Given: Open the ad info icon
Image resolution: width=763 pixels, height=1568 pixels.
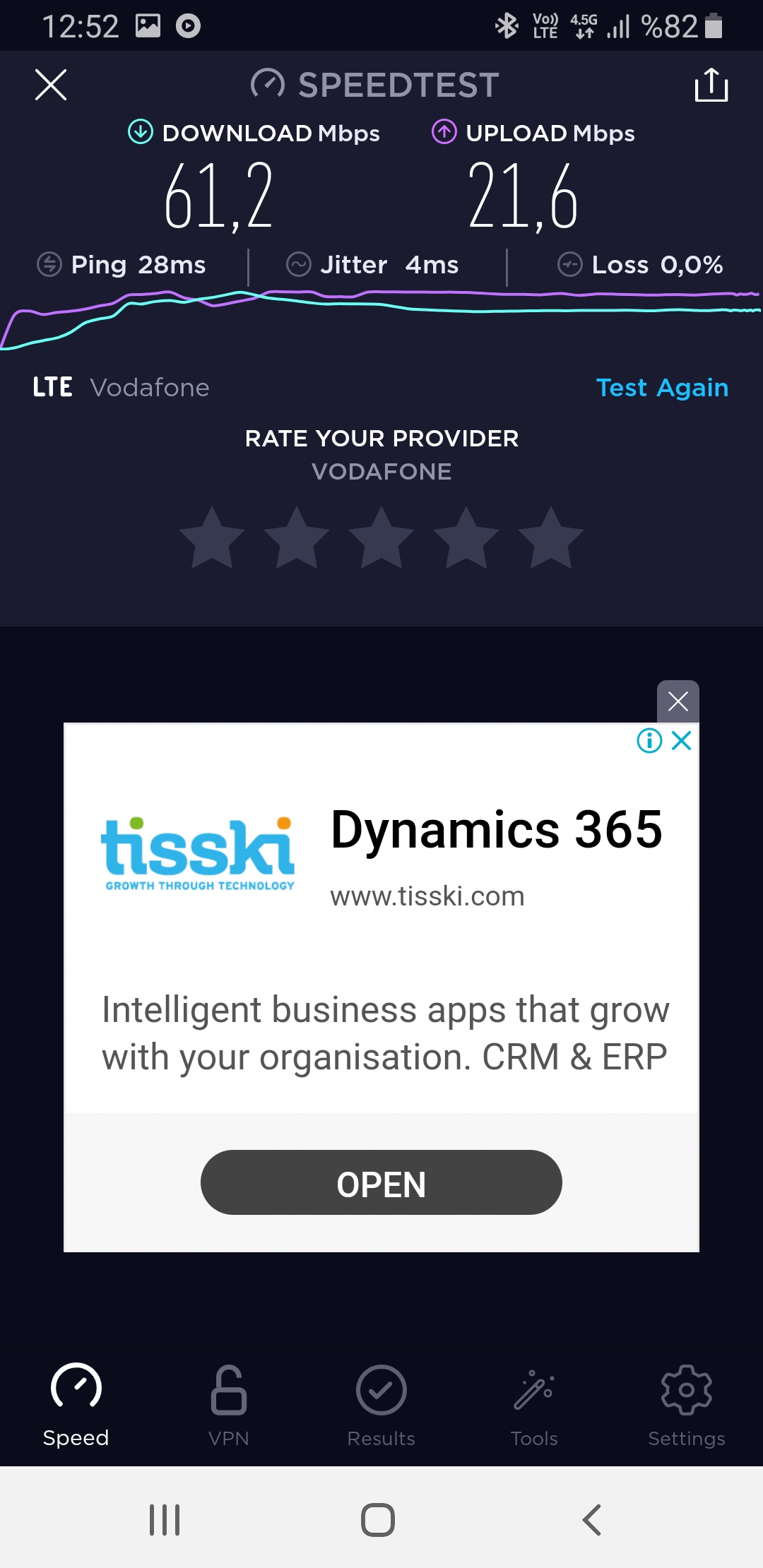Looking at the screenshot, I should click(649, 741).
